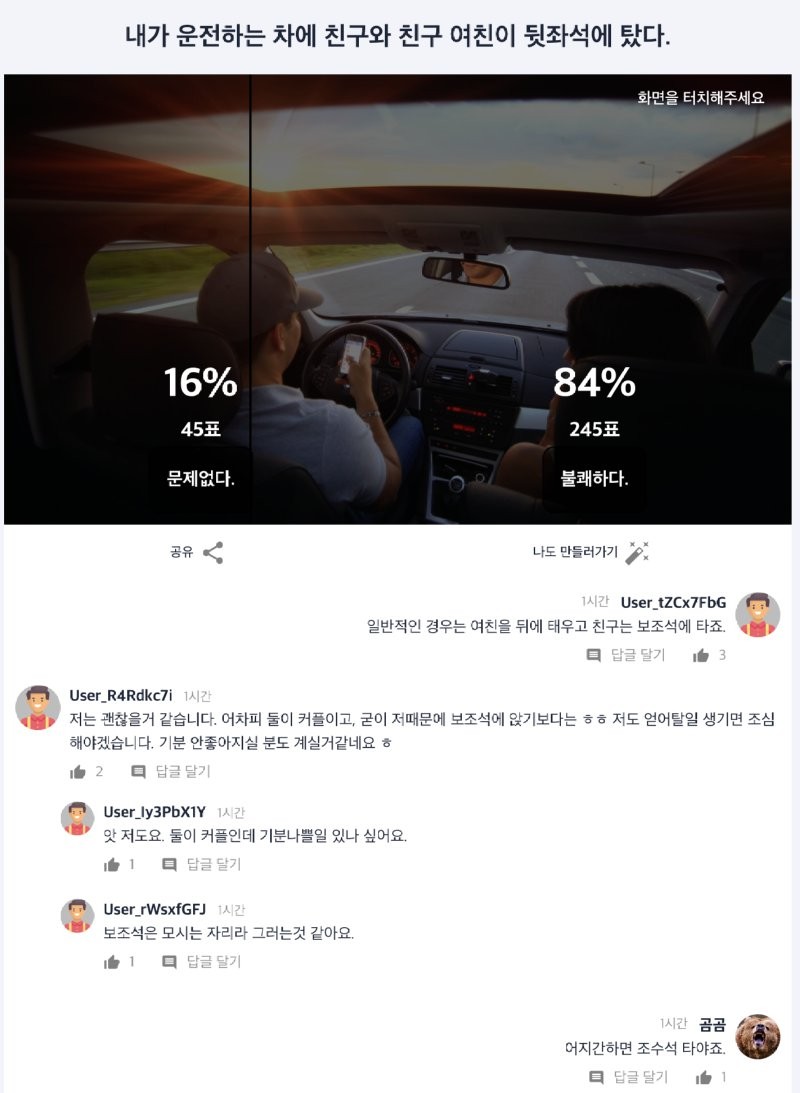Reply to 곰곰's comment
Image resolution: width=800 pixels, height=1093 pixels.
point(629,1077)
